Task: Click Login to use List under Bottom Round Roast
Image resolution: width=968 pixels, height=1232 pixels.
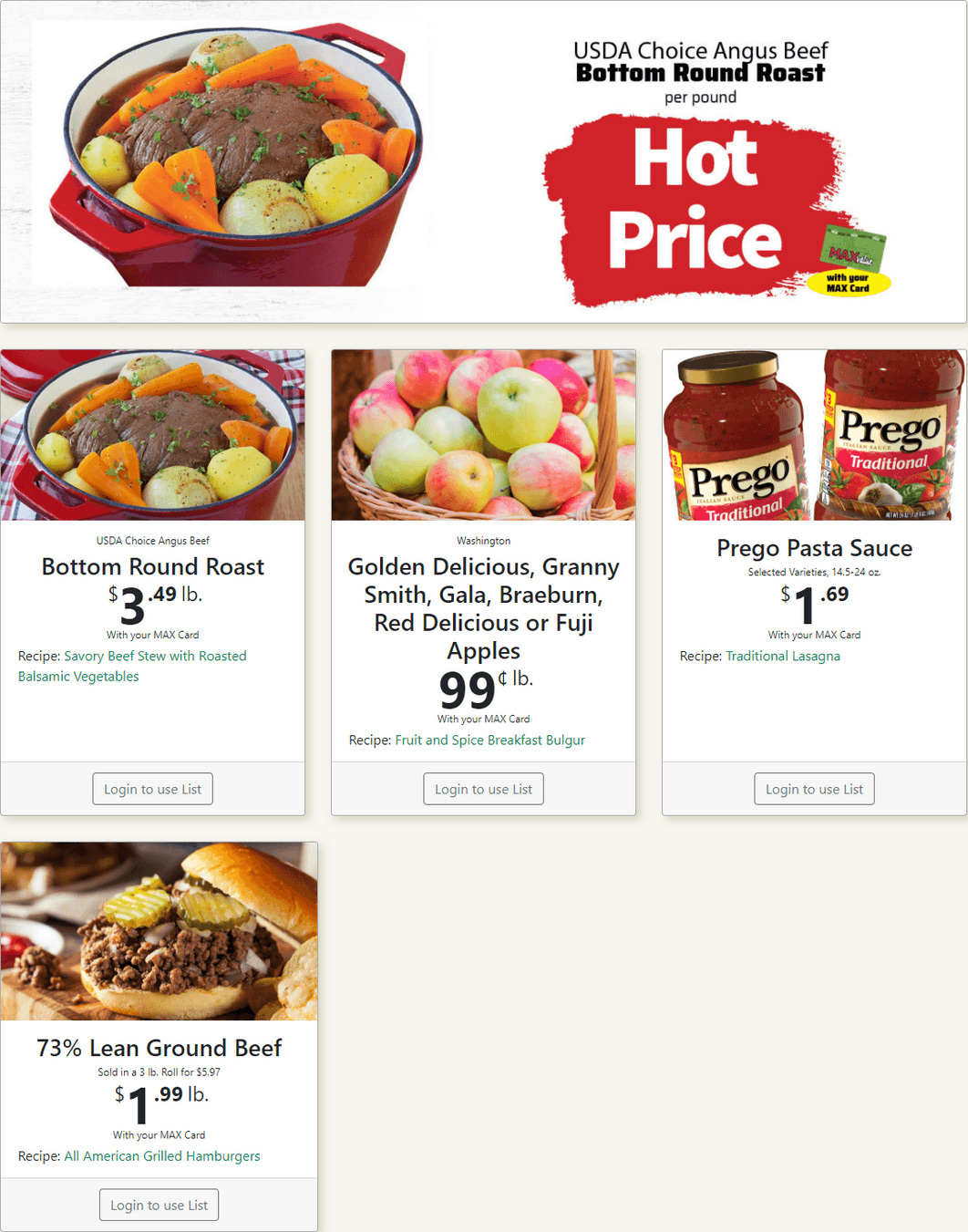Action: [x=152, y=788]
